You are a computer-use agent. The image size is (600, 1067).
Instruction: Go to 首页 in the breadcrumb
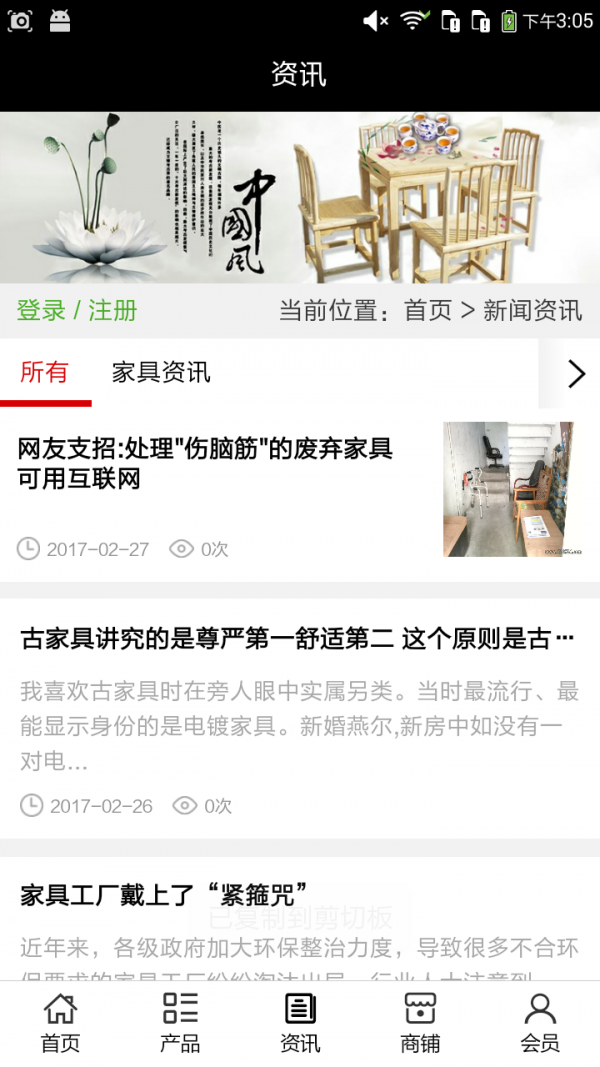click(428, 310)
